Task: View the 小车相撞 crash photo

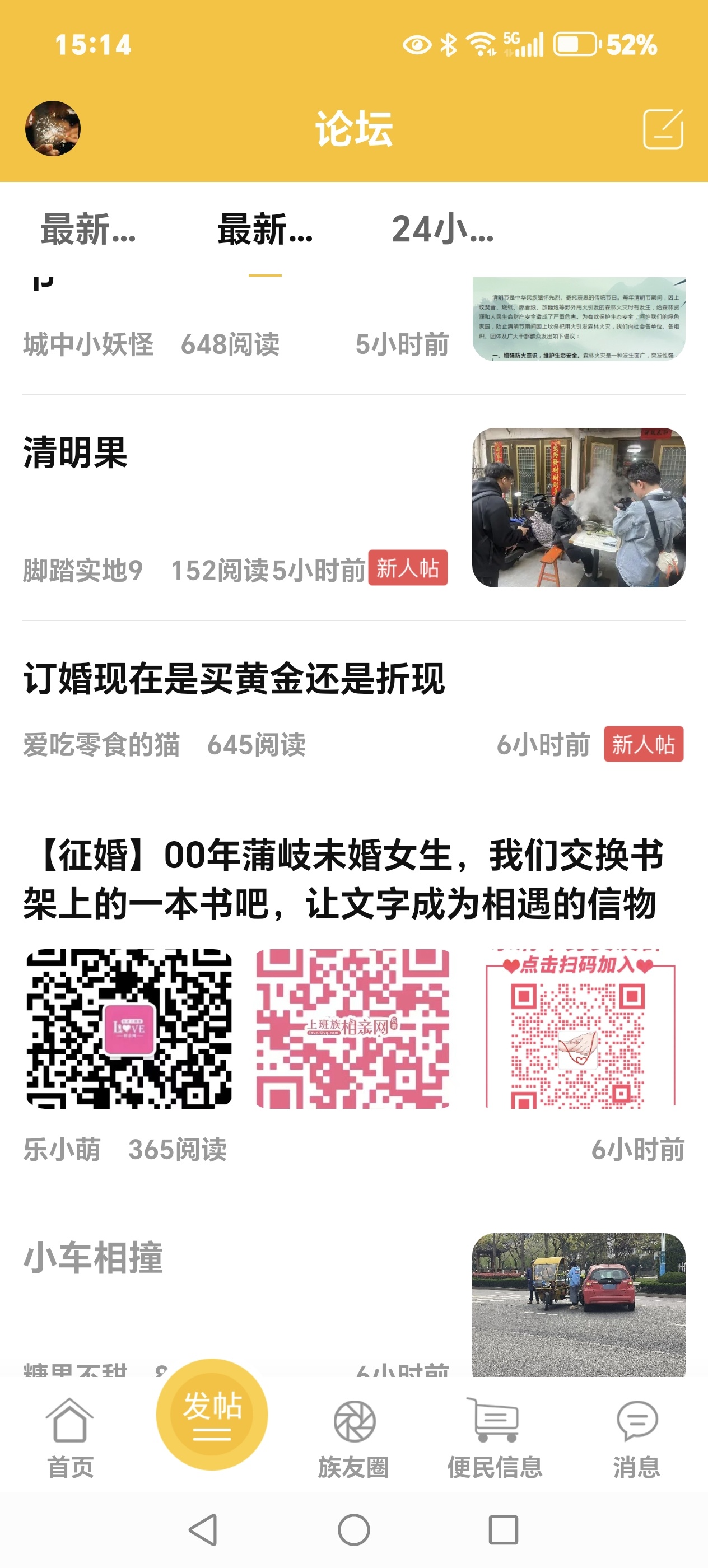Action: [x=577, y=1304]
